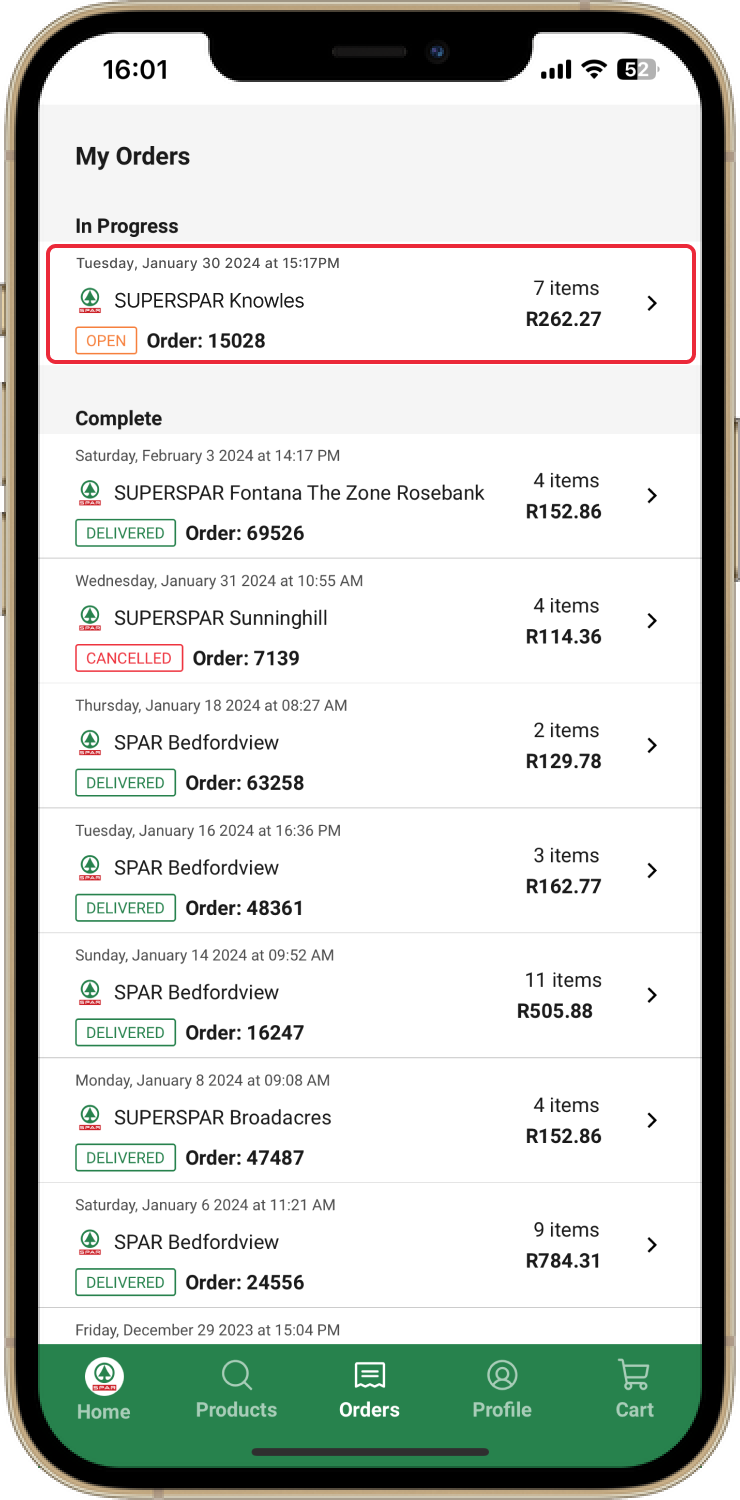Open the Cart icon in bottom navigation
Screen dimensions: 740x1500
pos(634,1375)
